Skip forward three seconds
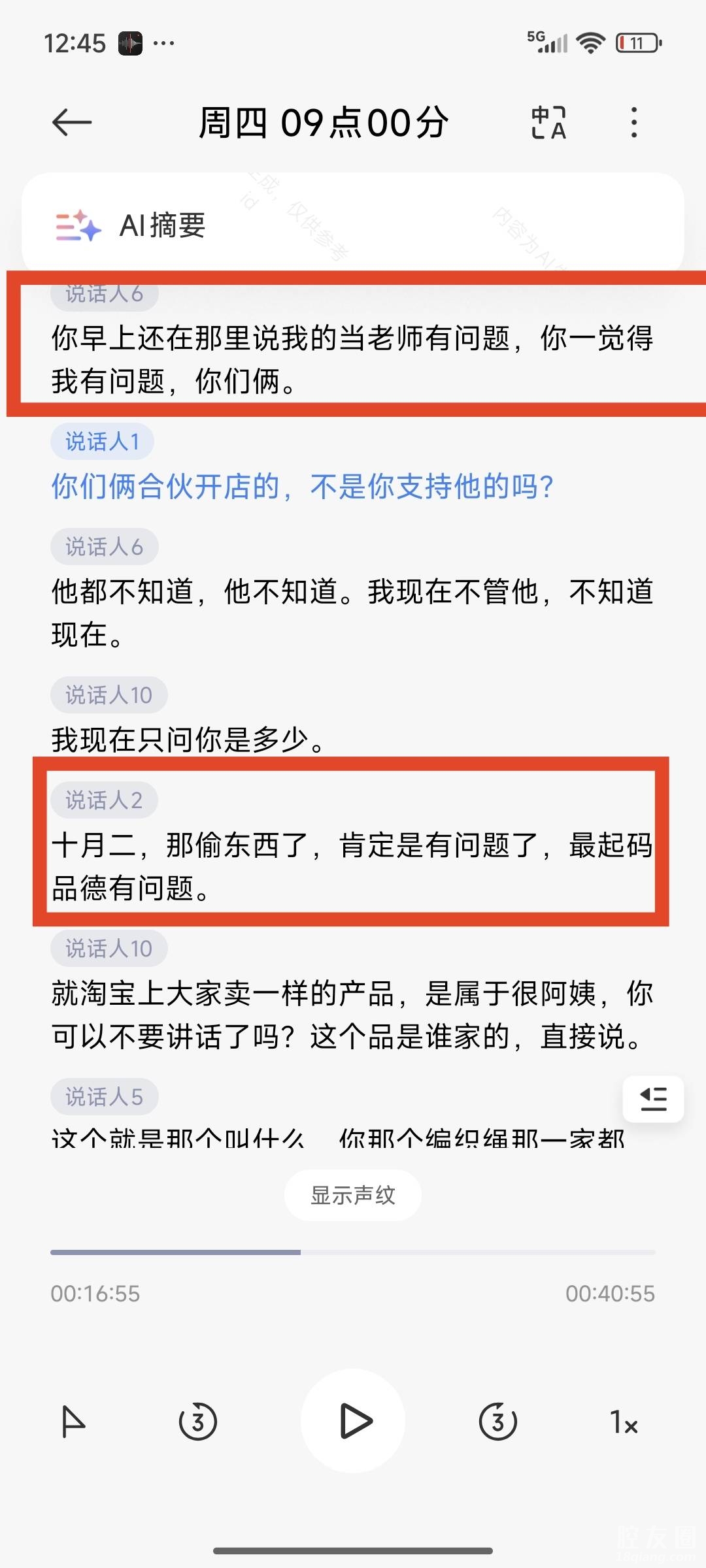 [498, 1422]
